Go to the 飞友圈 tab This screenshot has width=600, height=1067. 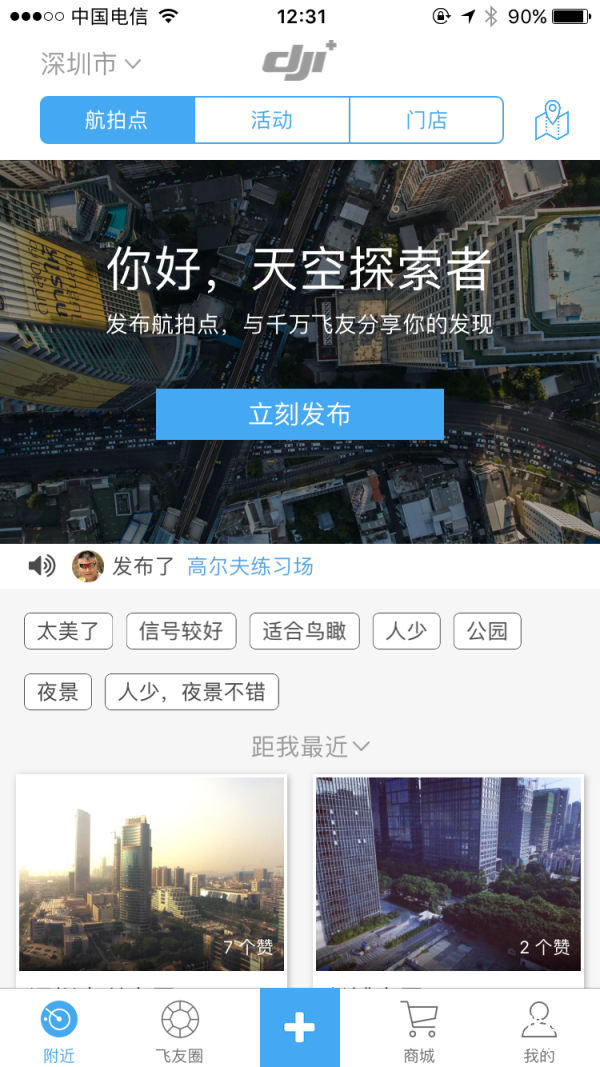(180, 1030)
